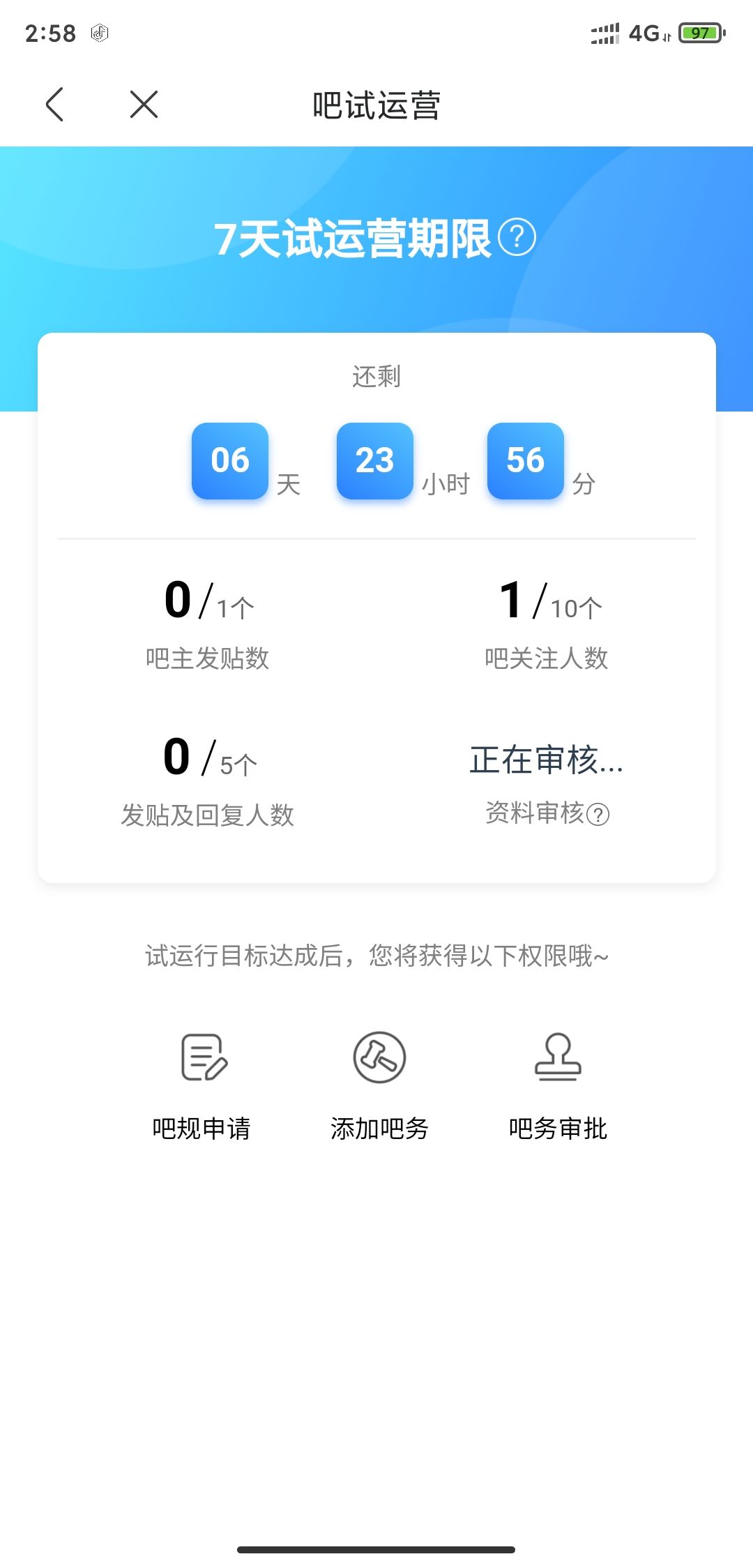Tap the 吧试运营 title bar
753x1568 pixels.
tap(376, 105)
